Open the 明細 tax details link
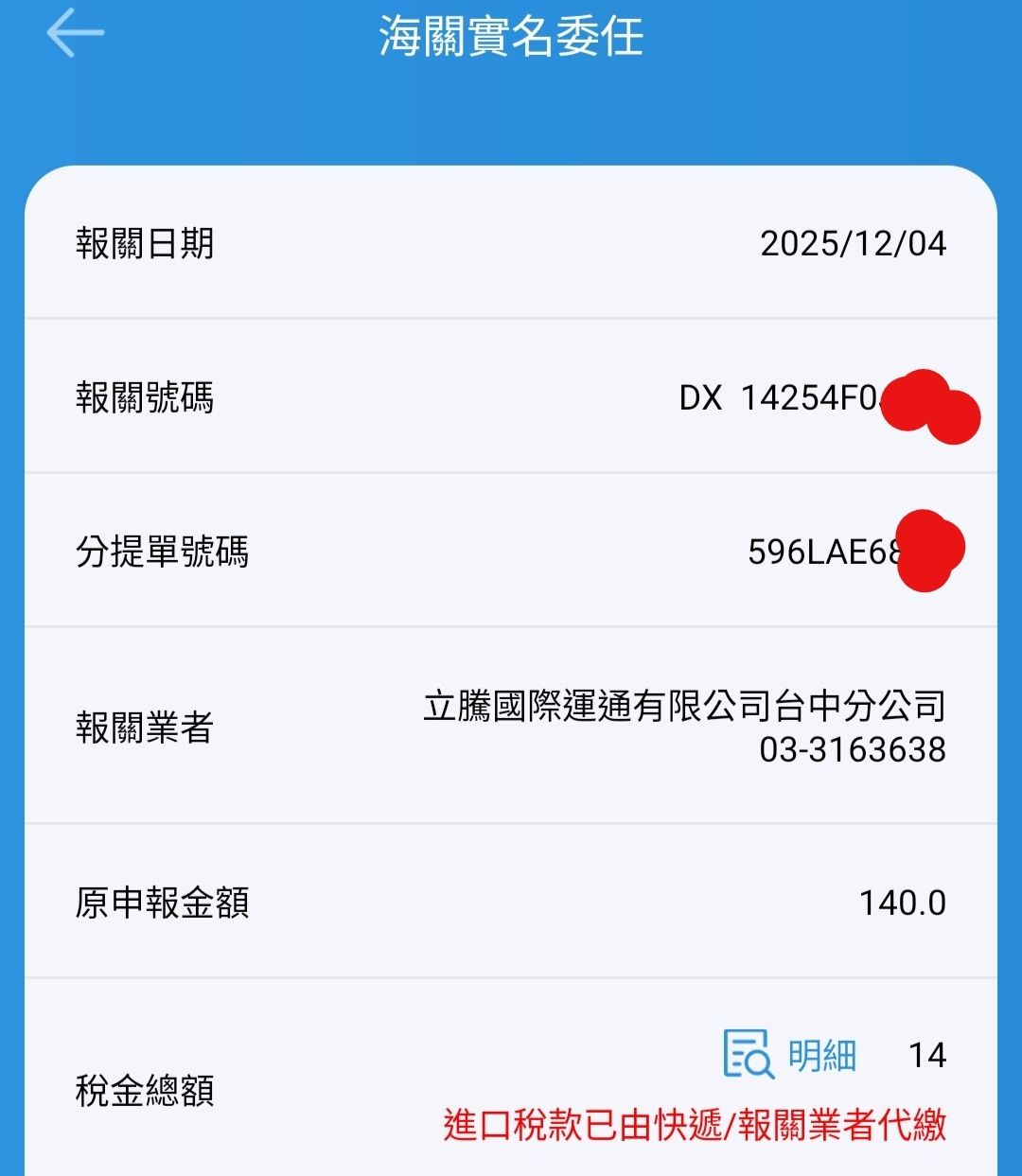 [791, 1055]
